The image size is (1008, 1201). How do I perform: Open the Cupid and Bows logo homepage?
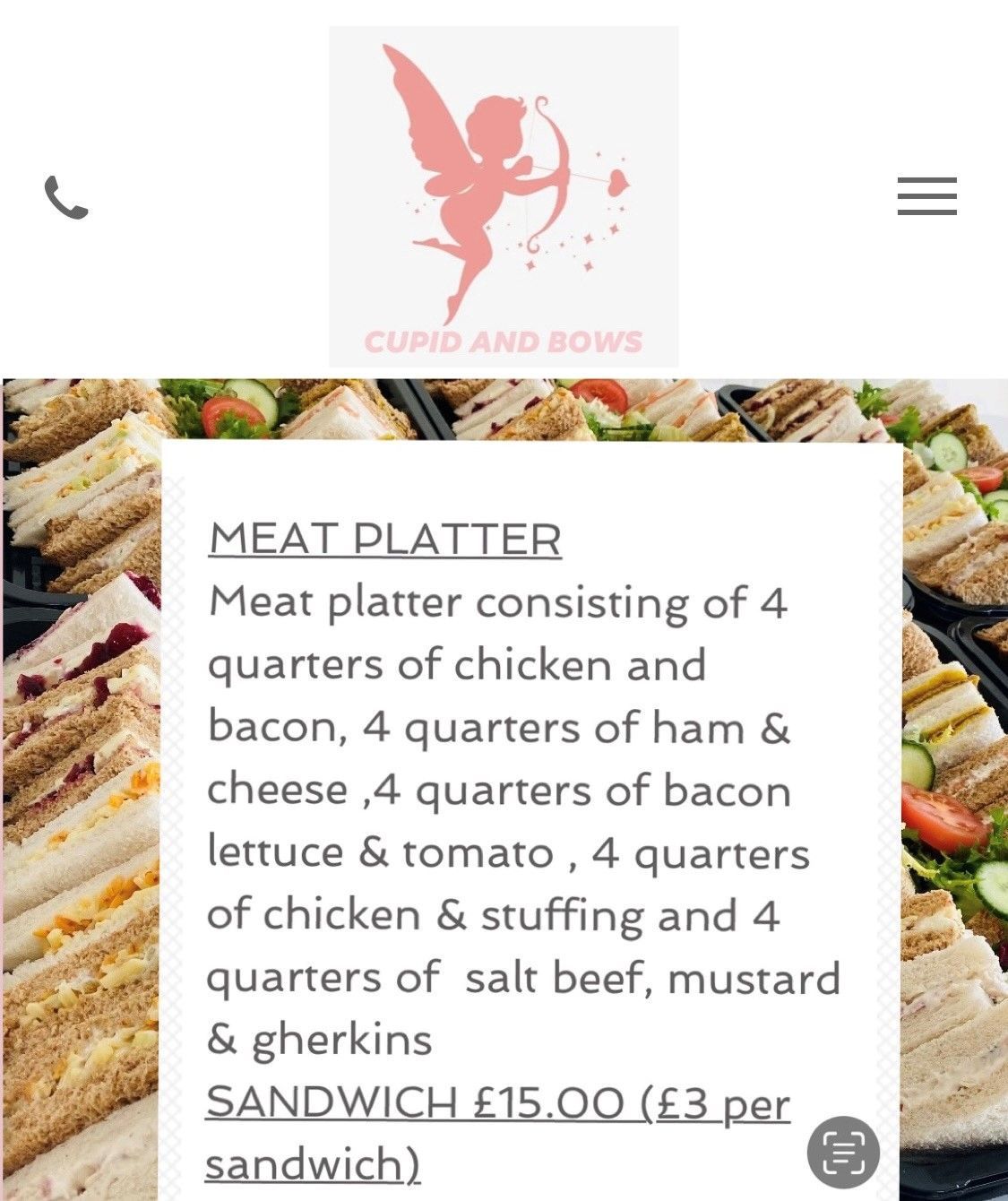pos(504,196)
